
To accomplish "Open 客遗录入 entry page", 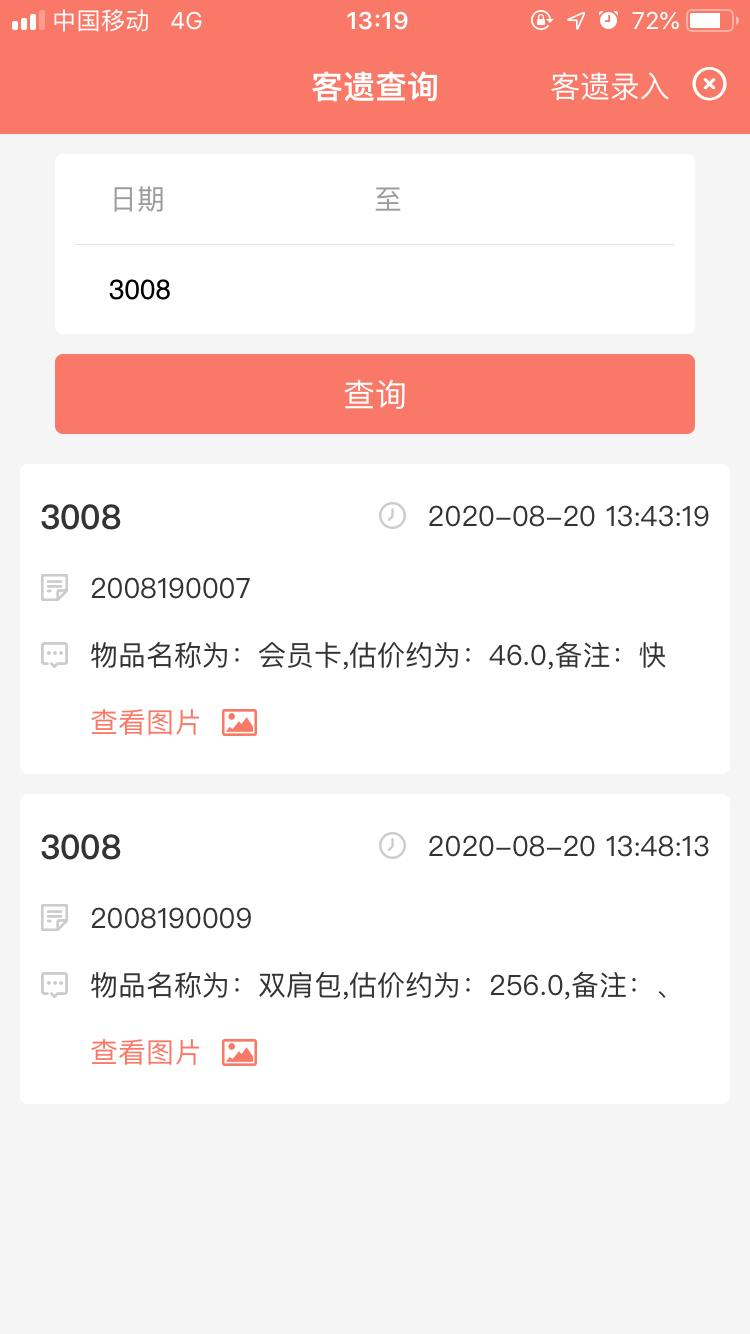I will (609, 87).
